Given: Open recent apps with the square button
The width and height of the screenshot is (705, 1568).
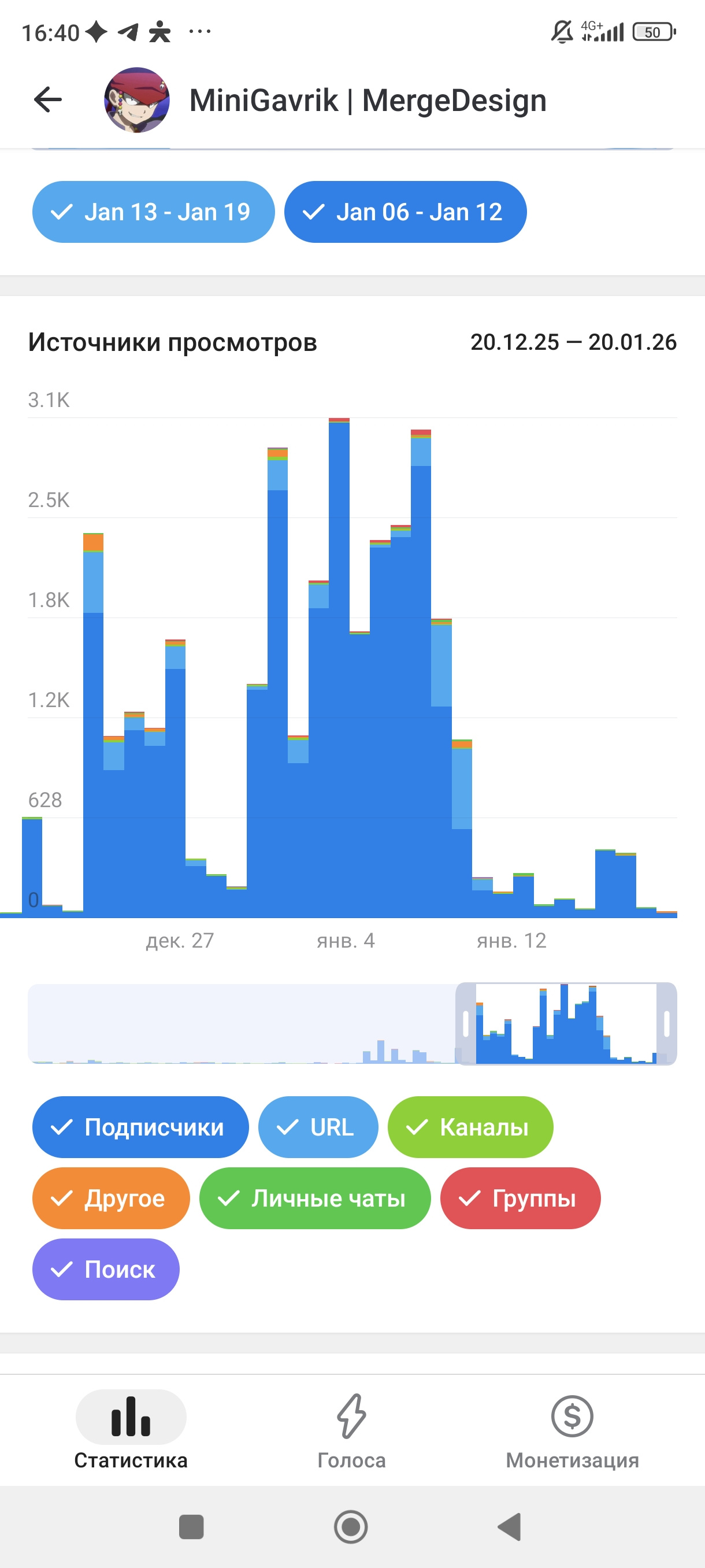Looking at the screenshot, I should 191,1526.
